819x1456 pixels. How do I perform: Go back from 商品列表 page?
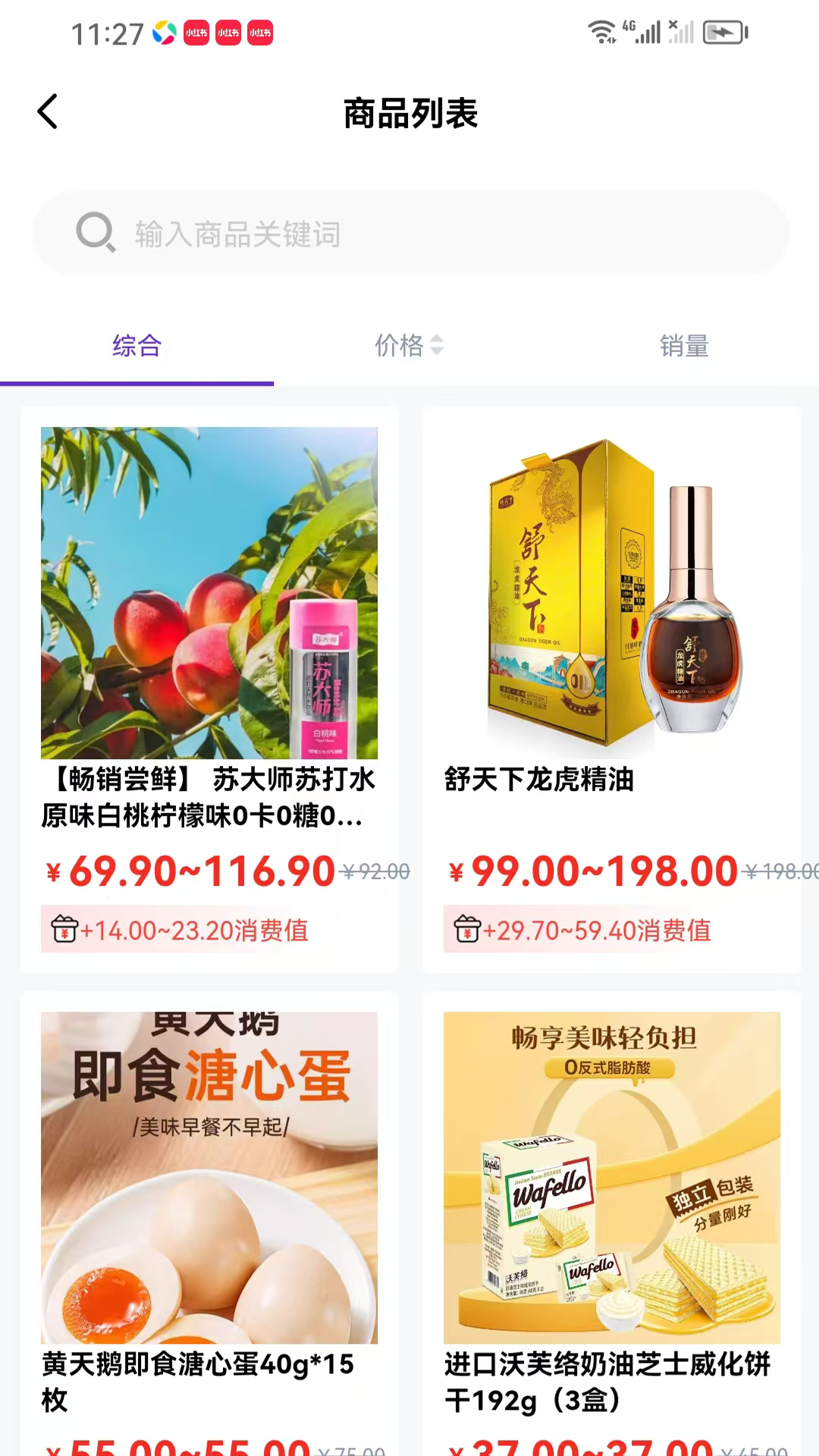click(48, 112)
